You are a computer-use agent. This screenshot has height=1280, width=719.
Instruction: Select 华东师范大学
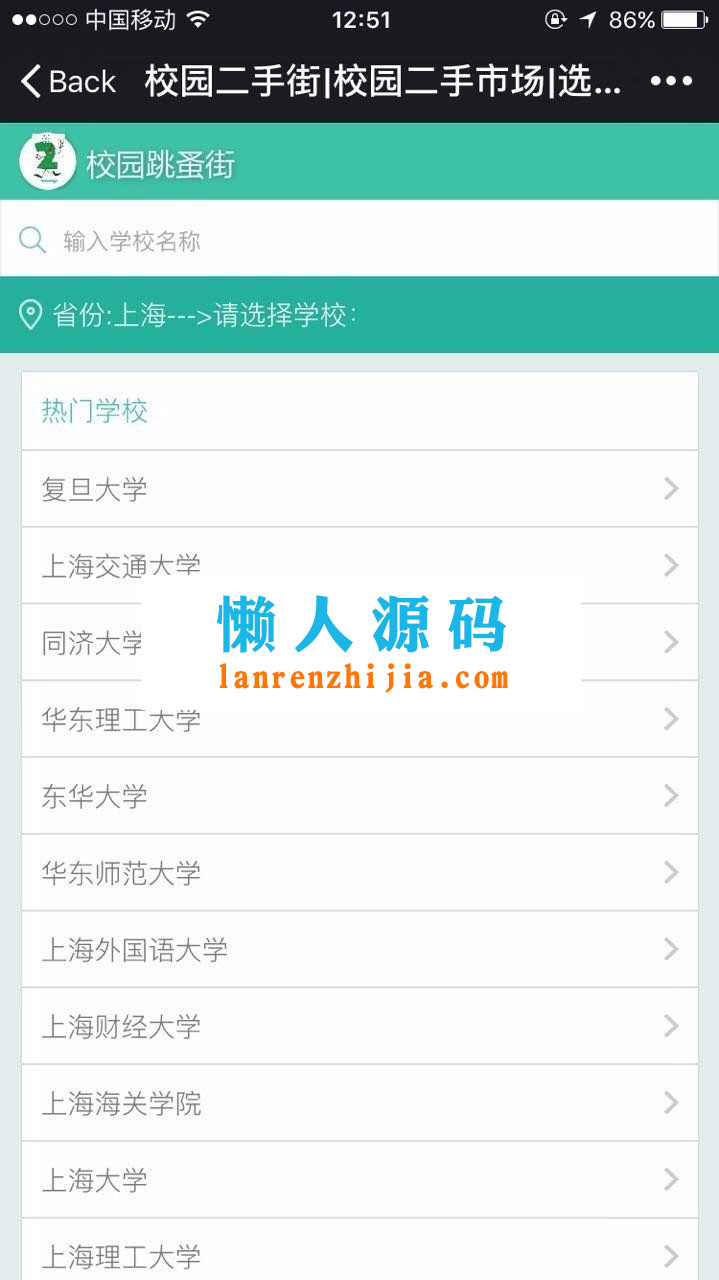[x=360, y=873]
